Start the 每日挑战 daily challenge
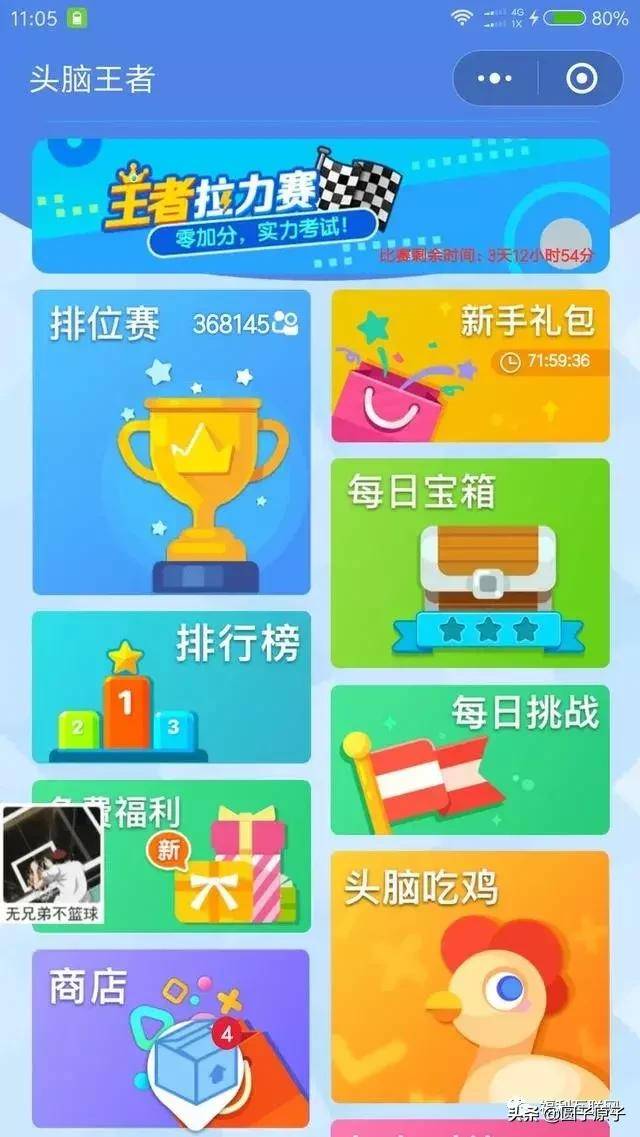640x1137 pixels. 470,759
